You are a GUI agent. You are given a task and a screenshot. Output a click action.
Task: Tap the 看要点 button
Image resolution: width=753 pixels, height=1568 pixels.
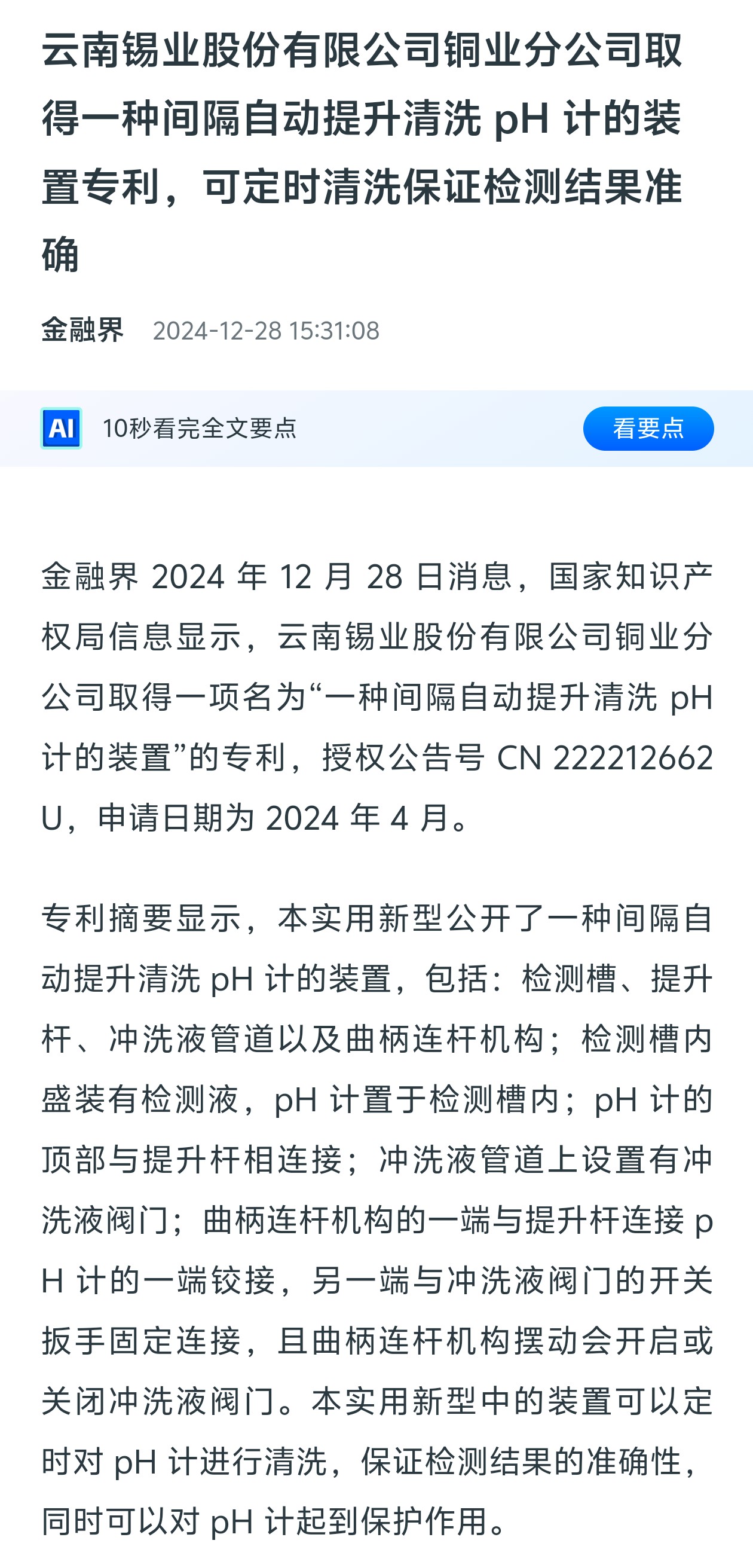648,429
